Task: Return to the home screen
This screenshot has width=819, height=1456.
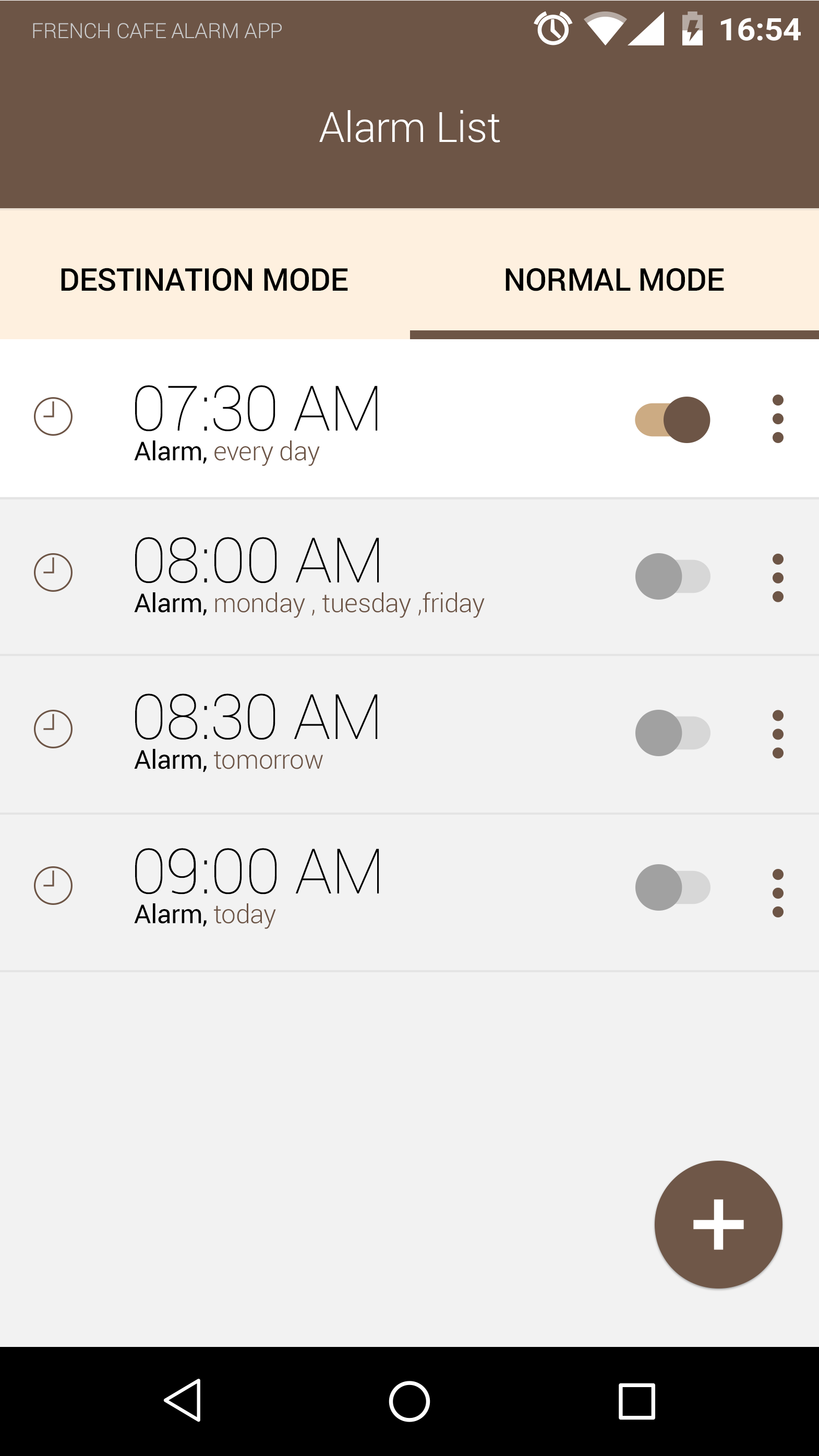Action: [x=409, y=1401]
